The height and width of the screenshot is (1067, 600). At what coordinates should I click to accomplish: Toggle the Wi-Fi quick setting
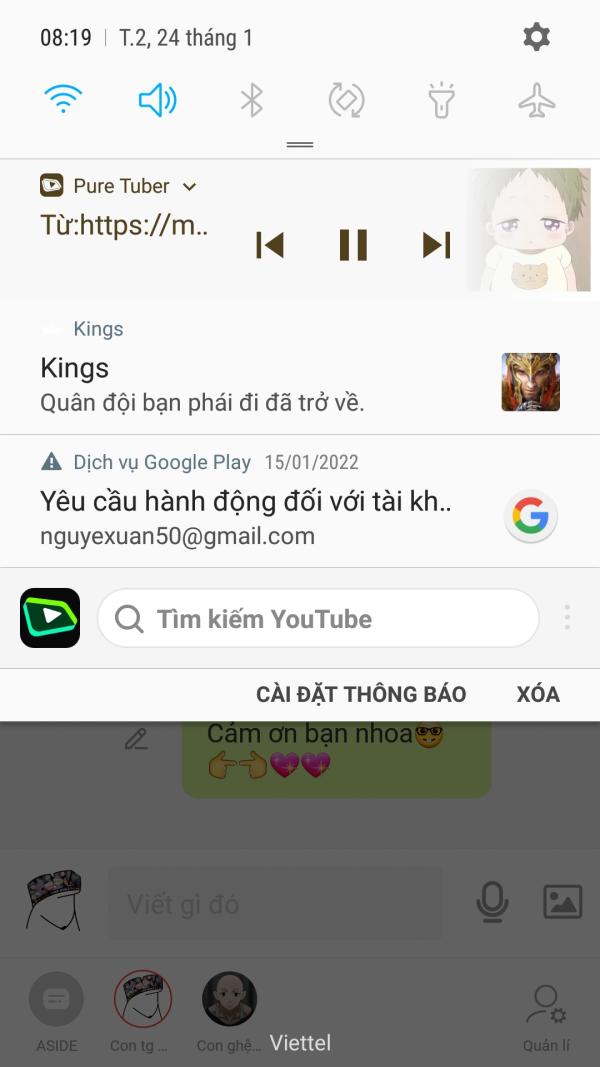pyautogui.click(x=63, y=100)
